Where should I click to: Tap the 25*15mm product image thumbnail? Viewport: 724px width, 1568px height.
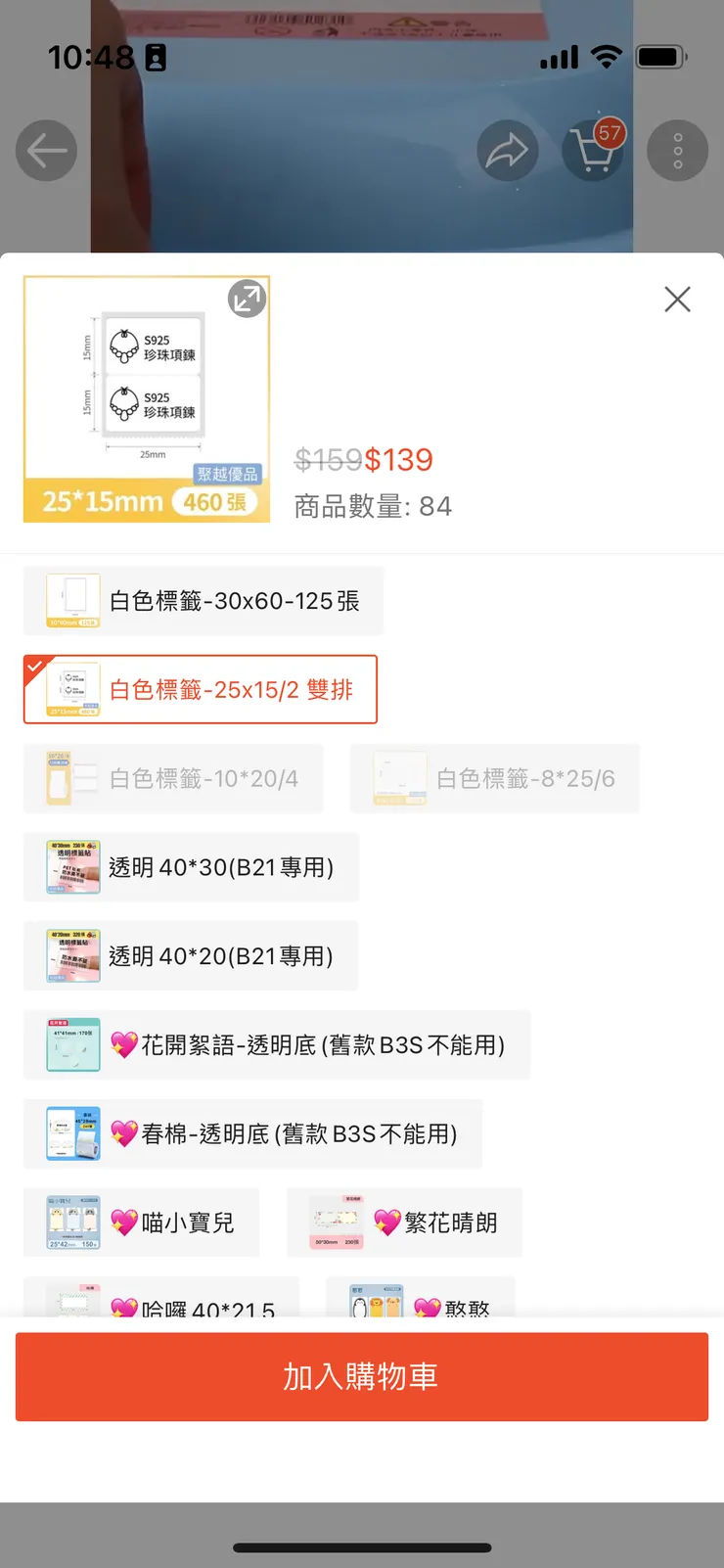(146, 398)
